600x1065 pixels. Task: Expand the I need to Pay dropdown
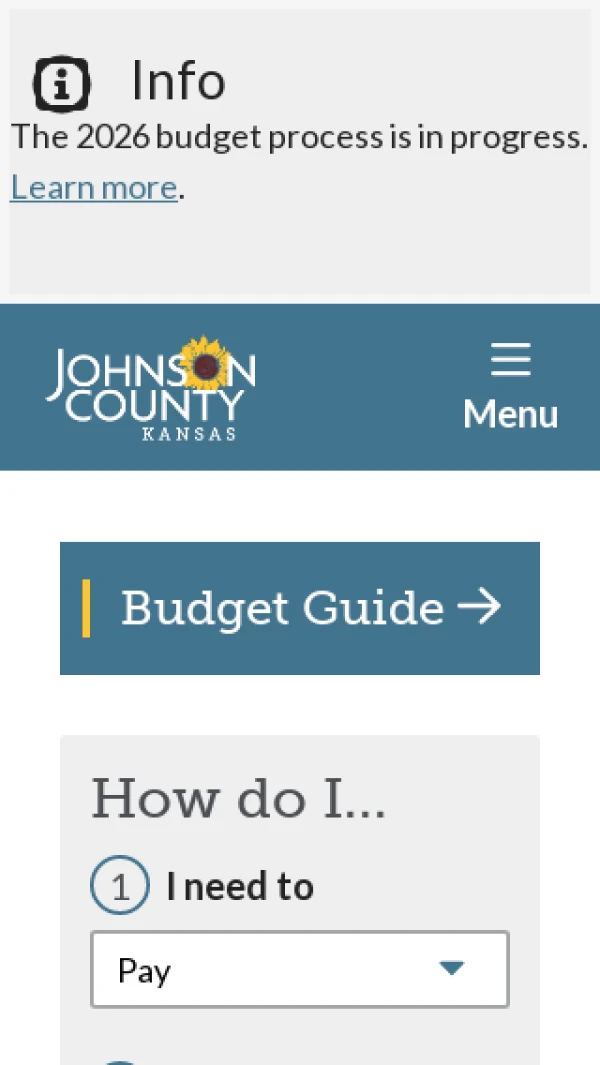300,969
